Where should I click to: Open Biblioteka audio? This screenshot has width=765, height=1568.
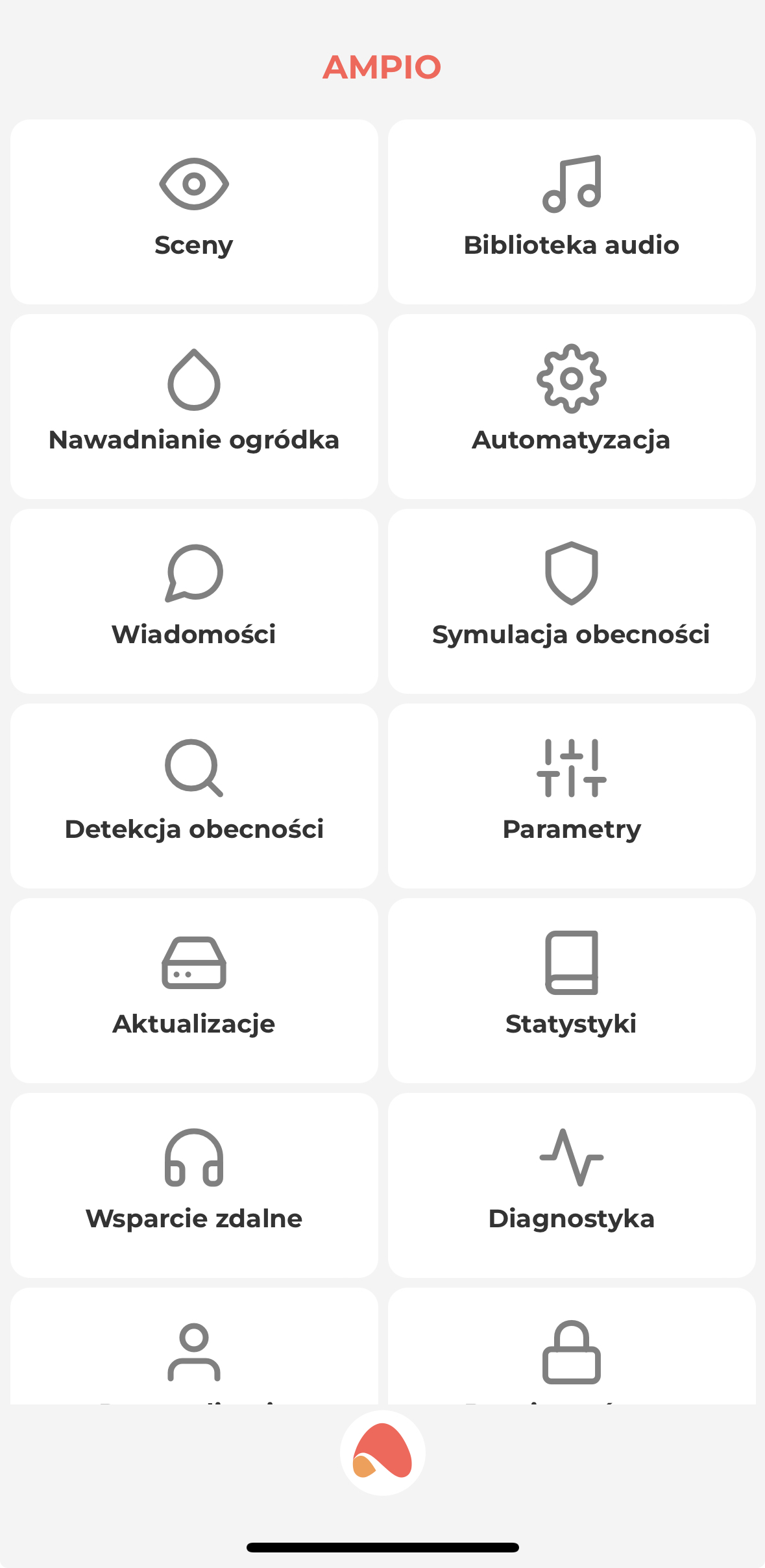pyautogui.click(x=572, y=212)
